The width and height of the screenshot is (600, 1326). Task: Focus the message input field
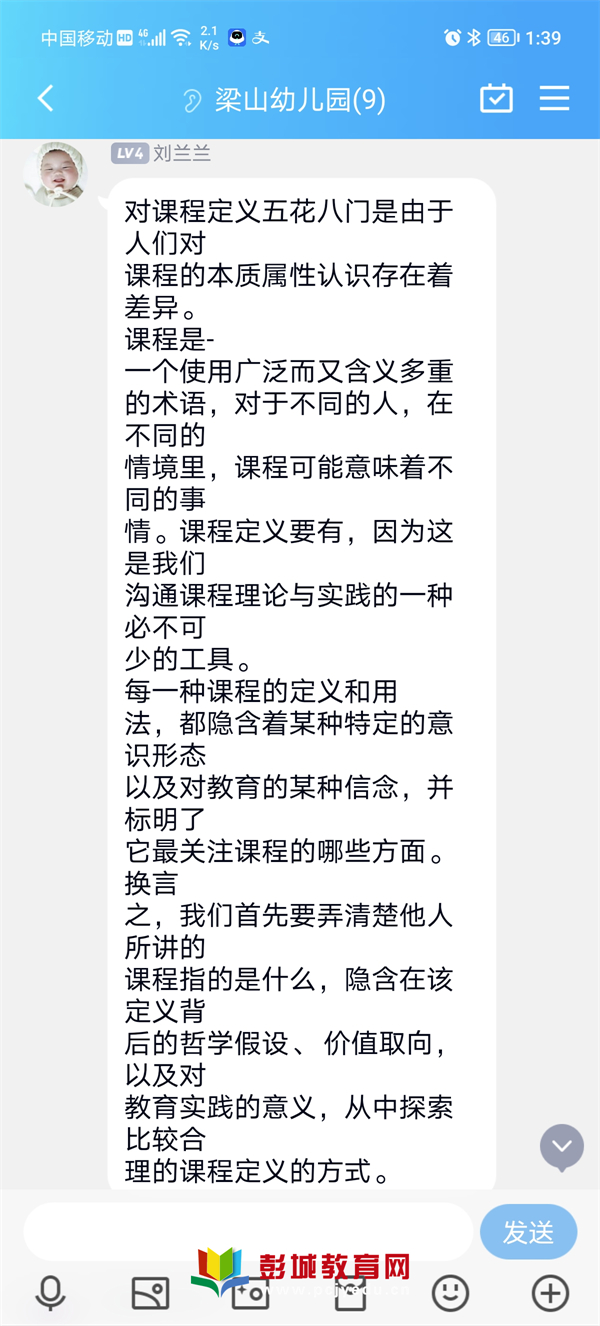(247, 1232)
